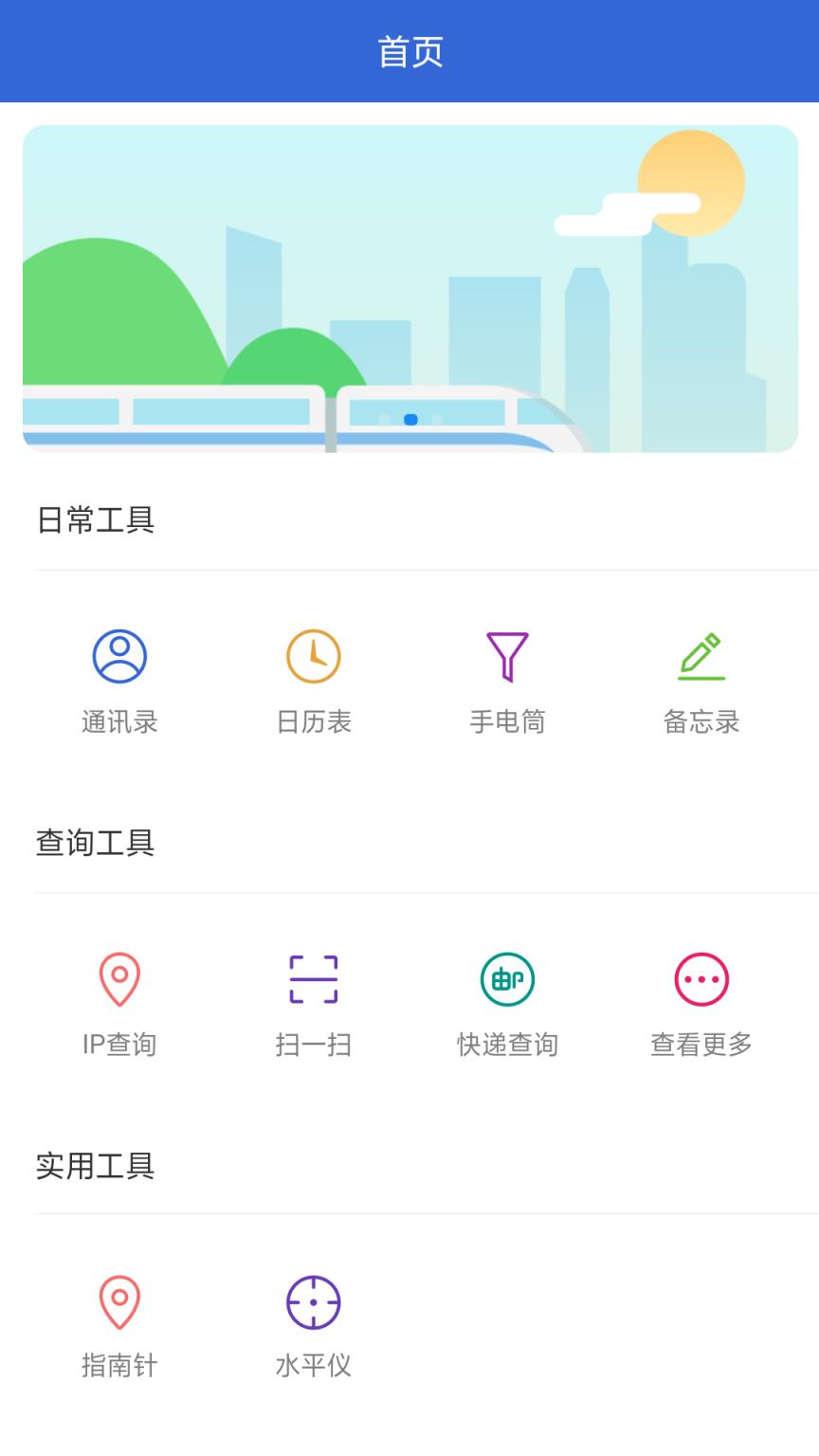Open the 快递查询 package tracking tool
The width and height of the screenshot is (819, 1456).
(x=507, y=1002)
